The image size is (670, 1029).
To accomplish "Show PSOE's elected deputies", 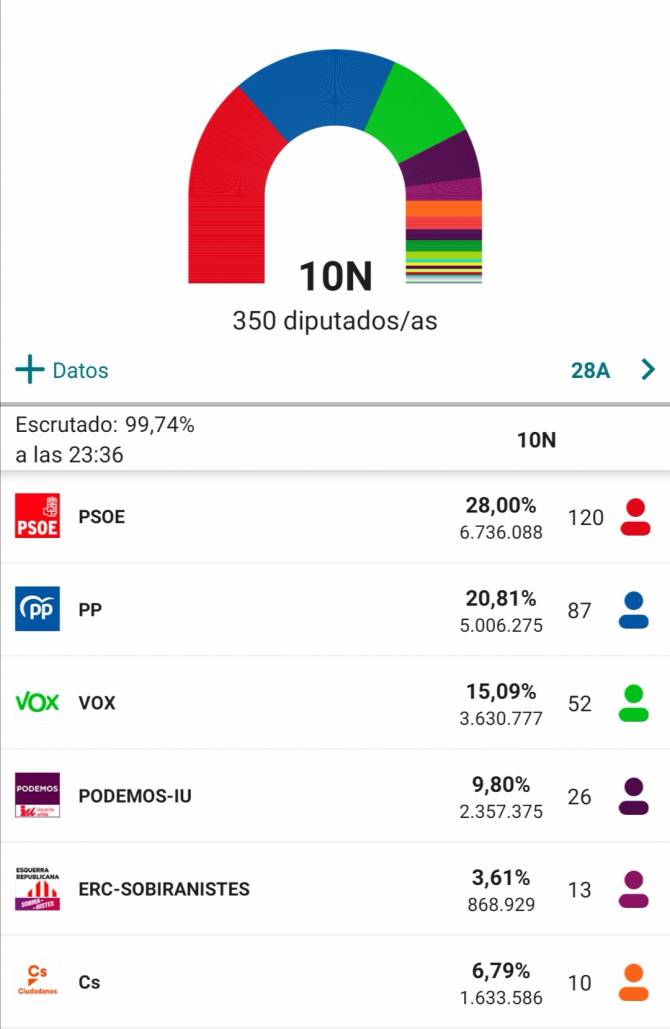I will [635, 517].
